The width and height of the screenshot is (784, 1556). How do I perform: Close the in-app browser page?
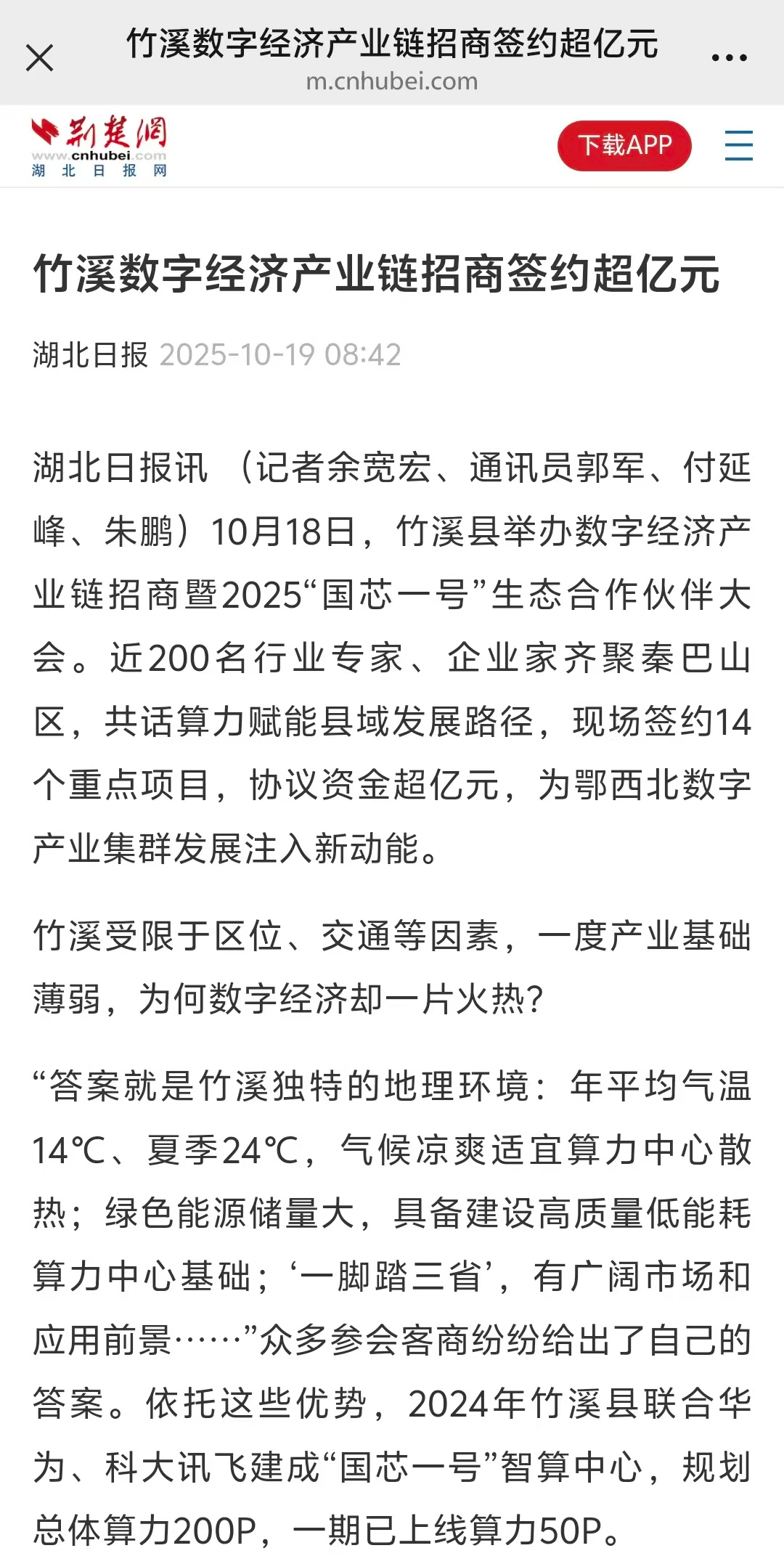[40, 57]
